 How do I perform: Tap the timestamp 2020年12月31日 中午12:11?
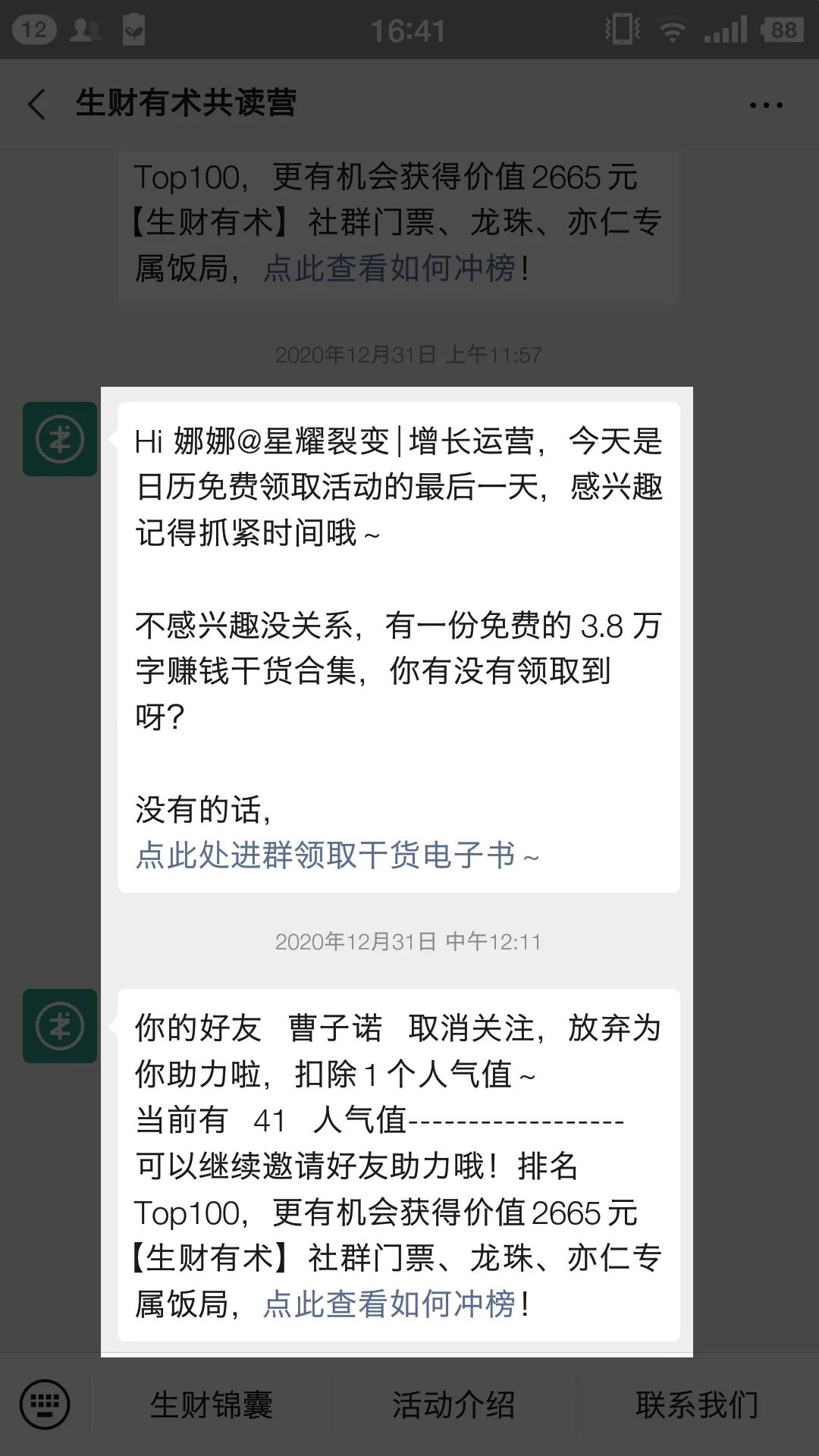409,941
